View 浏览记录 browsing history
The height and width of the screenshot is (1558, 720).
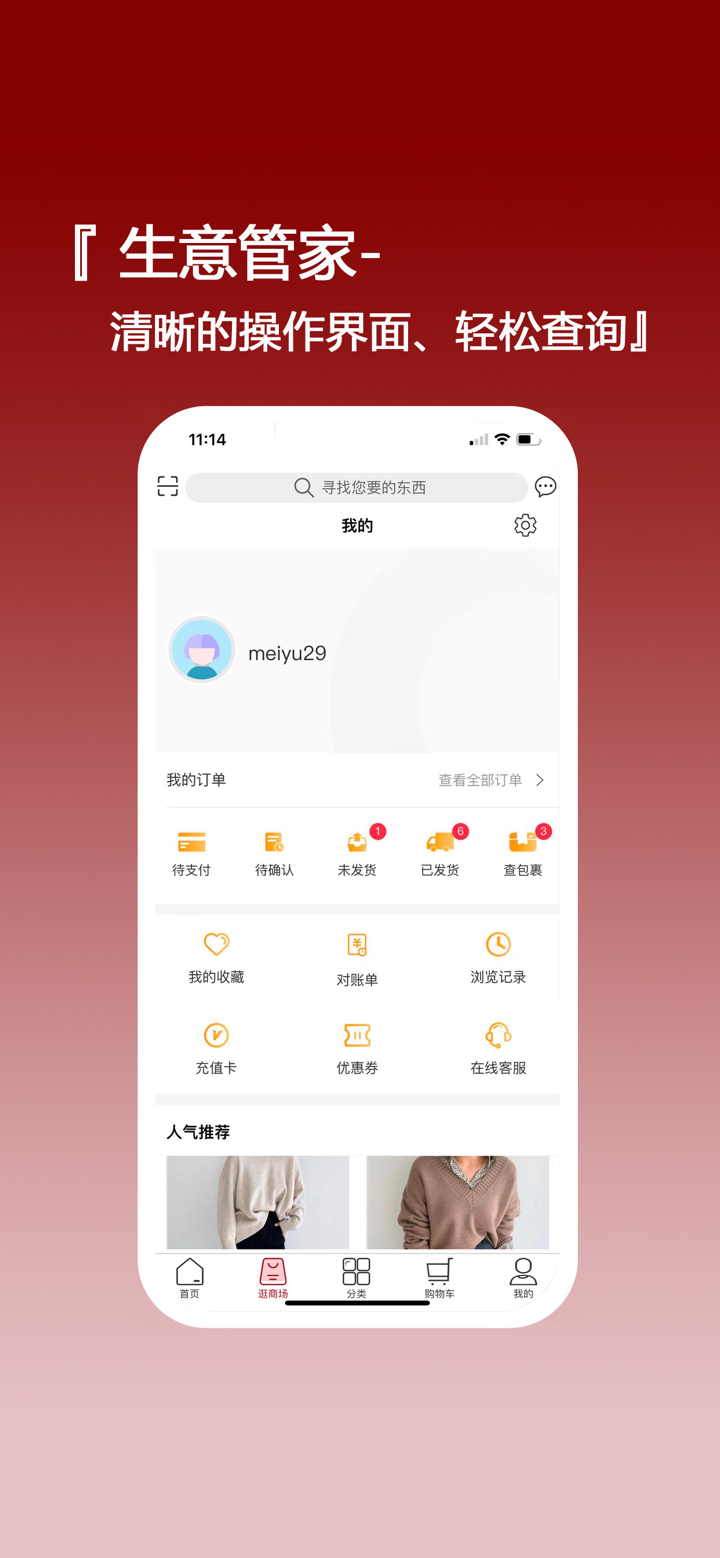click(498, 955)
